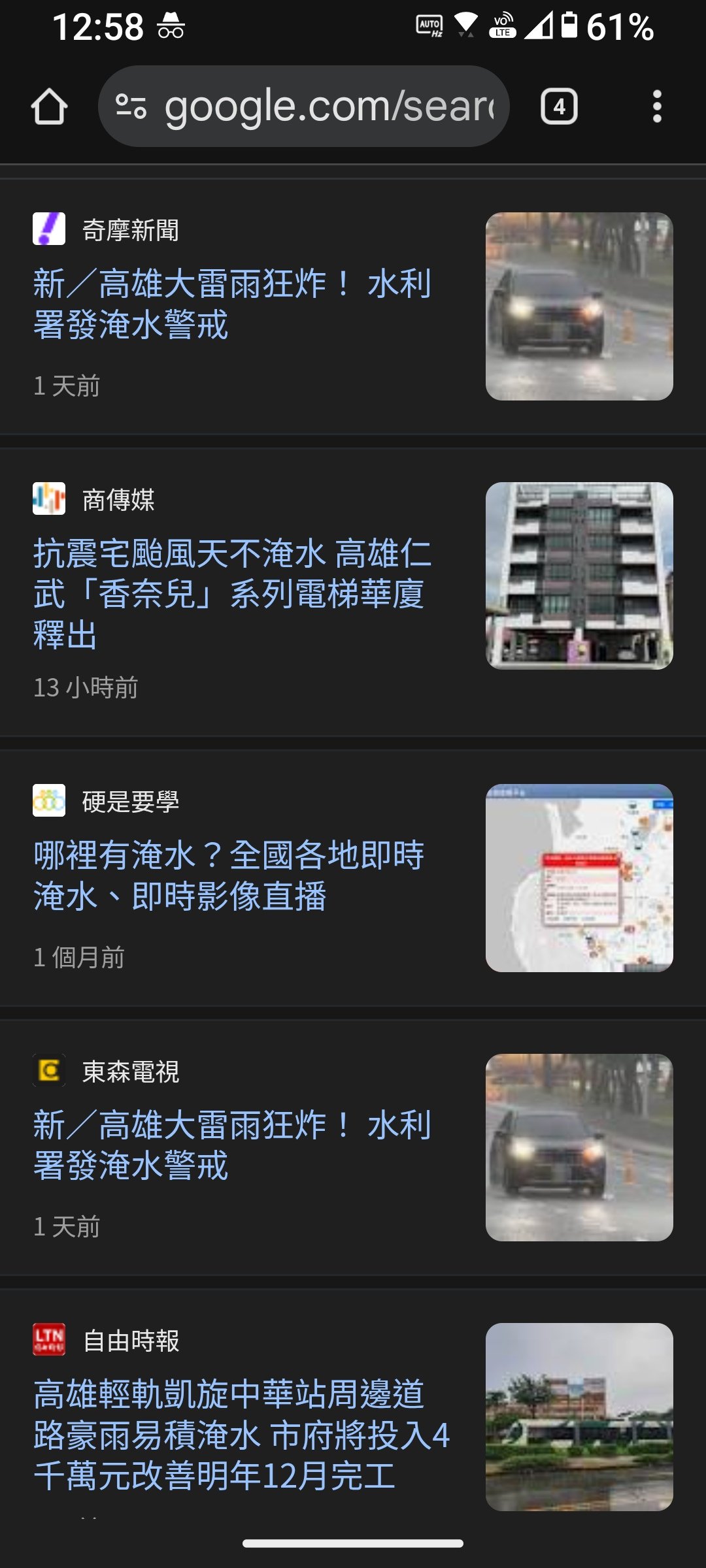Open the 東森電視 article on 高雄大雷雨
The width and height of the screenshot is (706, 1568).
(232, 1145)
